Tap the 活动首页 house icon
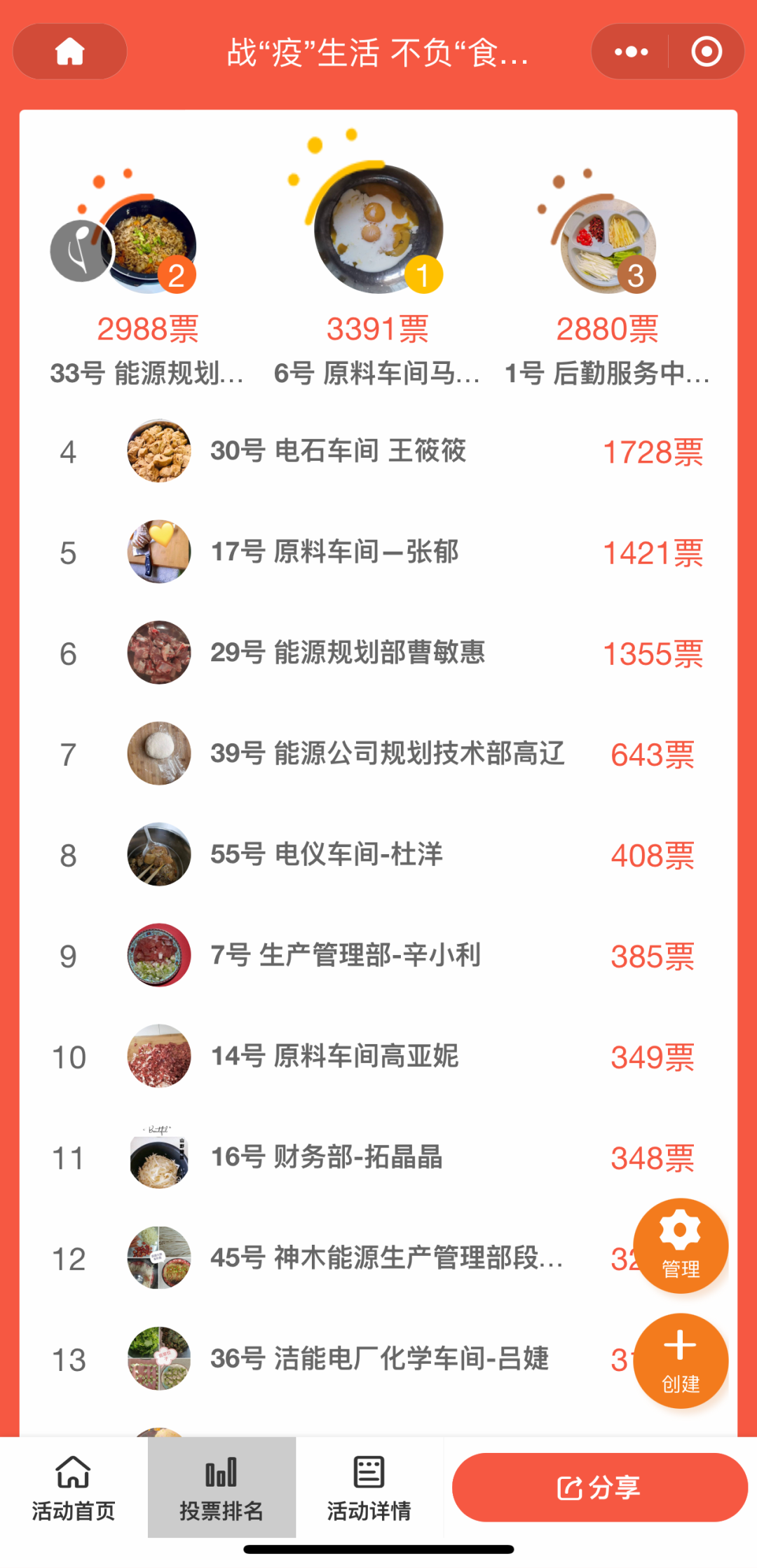 (x=73, y=1470)
